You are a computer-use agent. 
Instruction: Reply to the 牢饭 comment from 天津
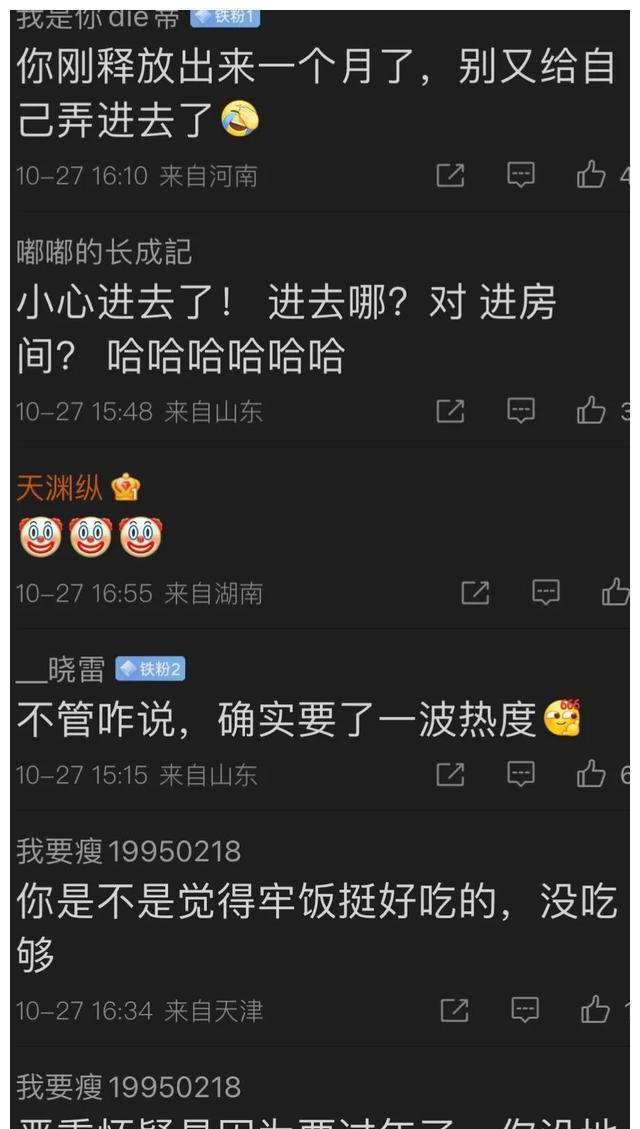(525, 1010)
